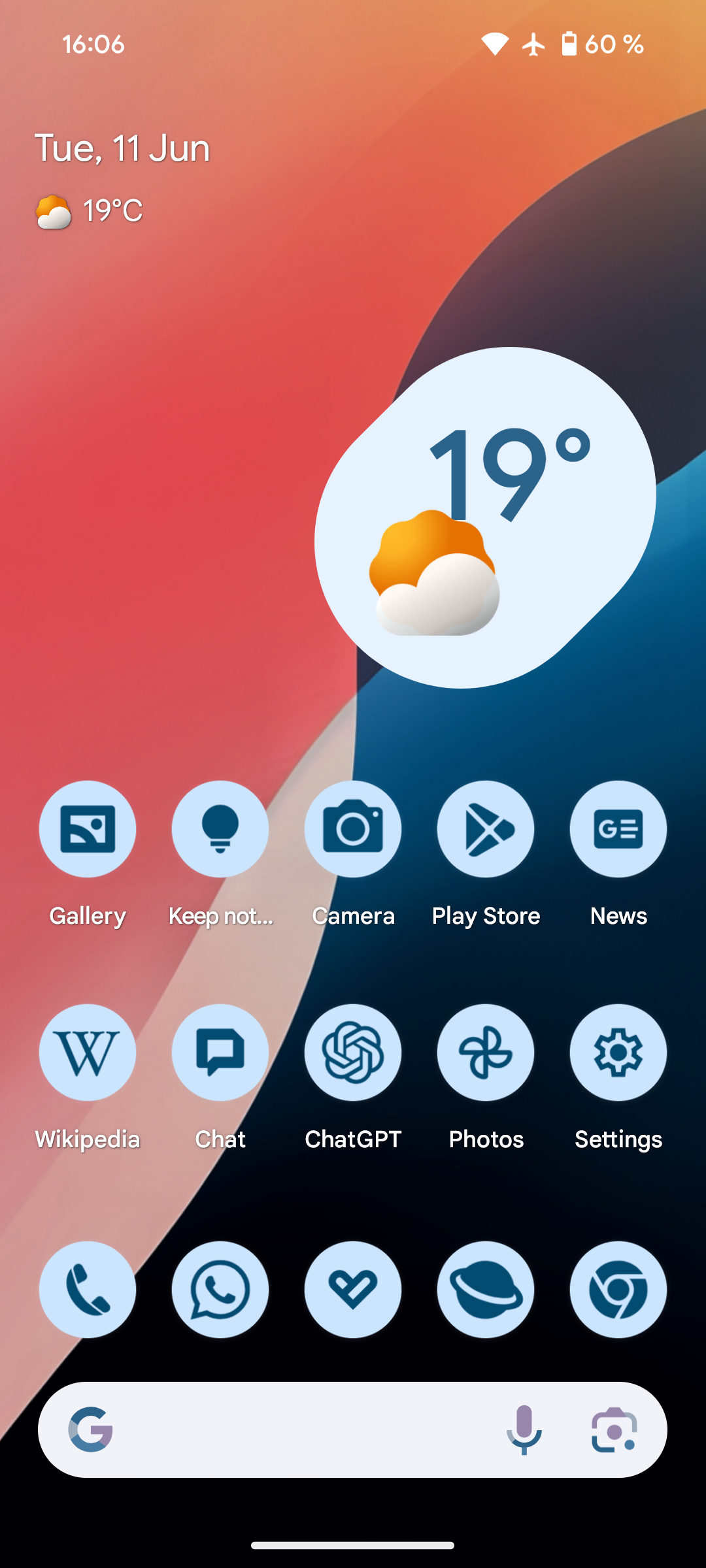This screenshot has height=1568, width=706.
Task: Launch the News app
Action: coord(618,829)
